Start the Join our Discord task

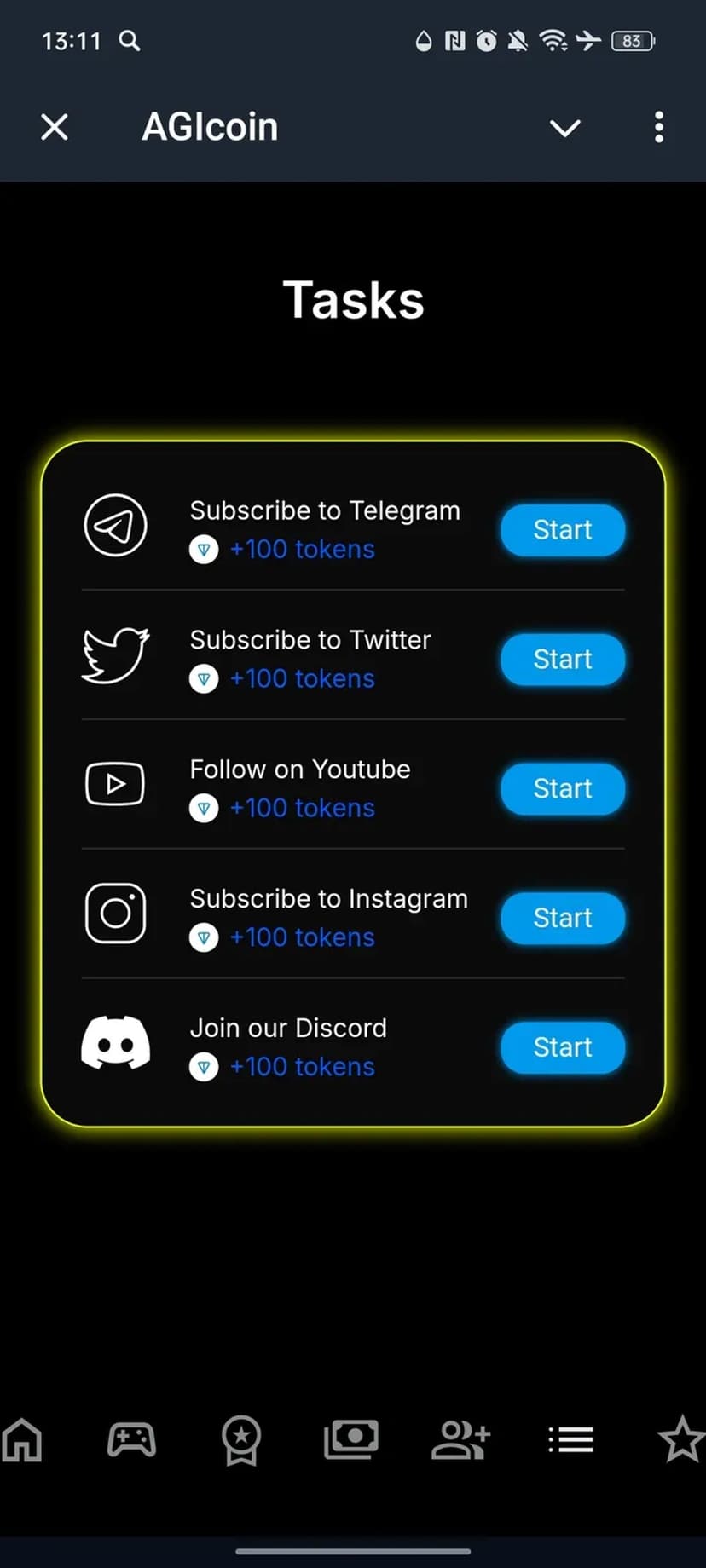click(562, 1047)
